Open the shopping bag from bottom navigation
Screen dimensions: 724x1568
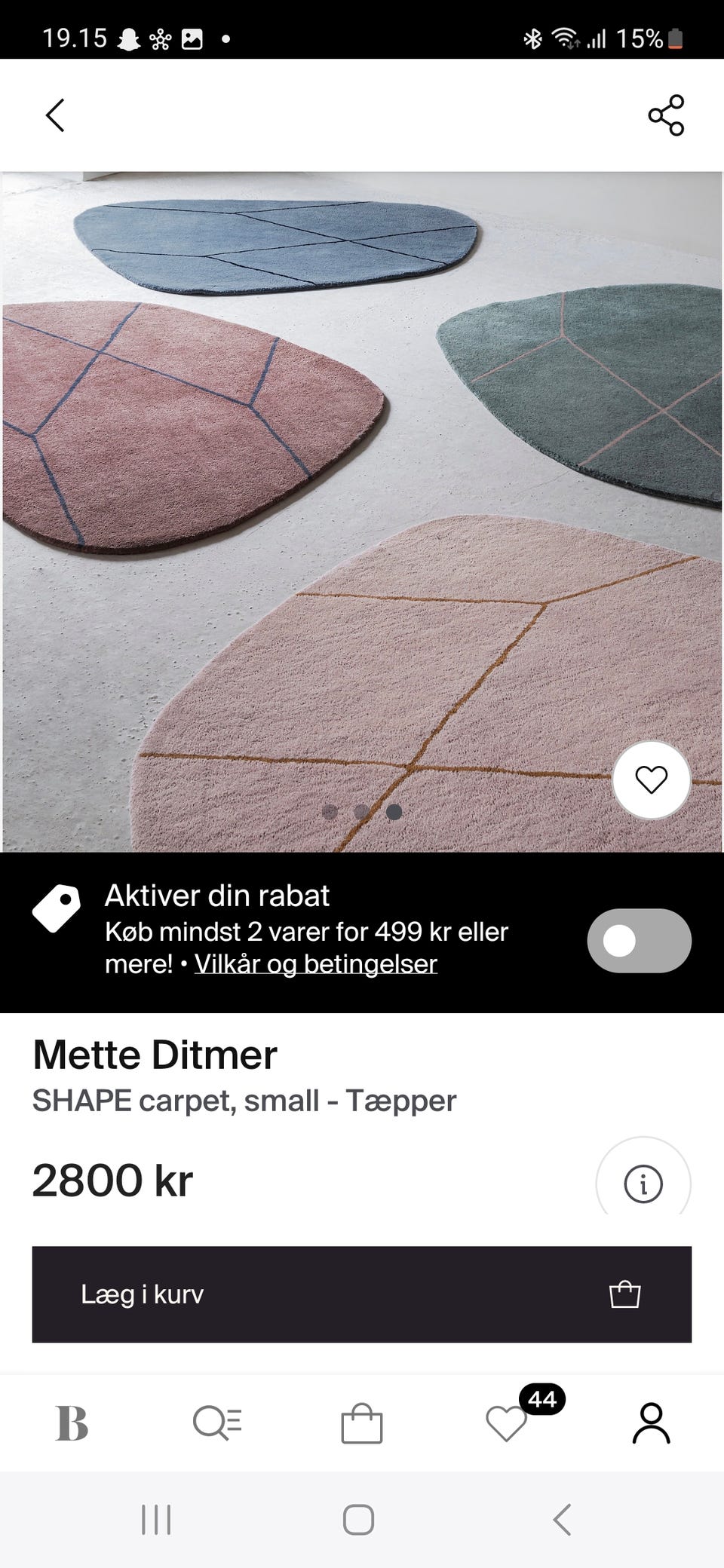pos(362,1423)
